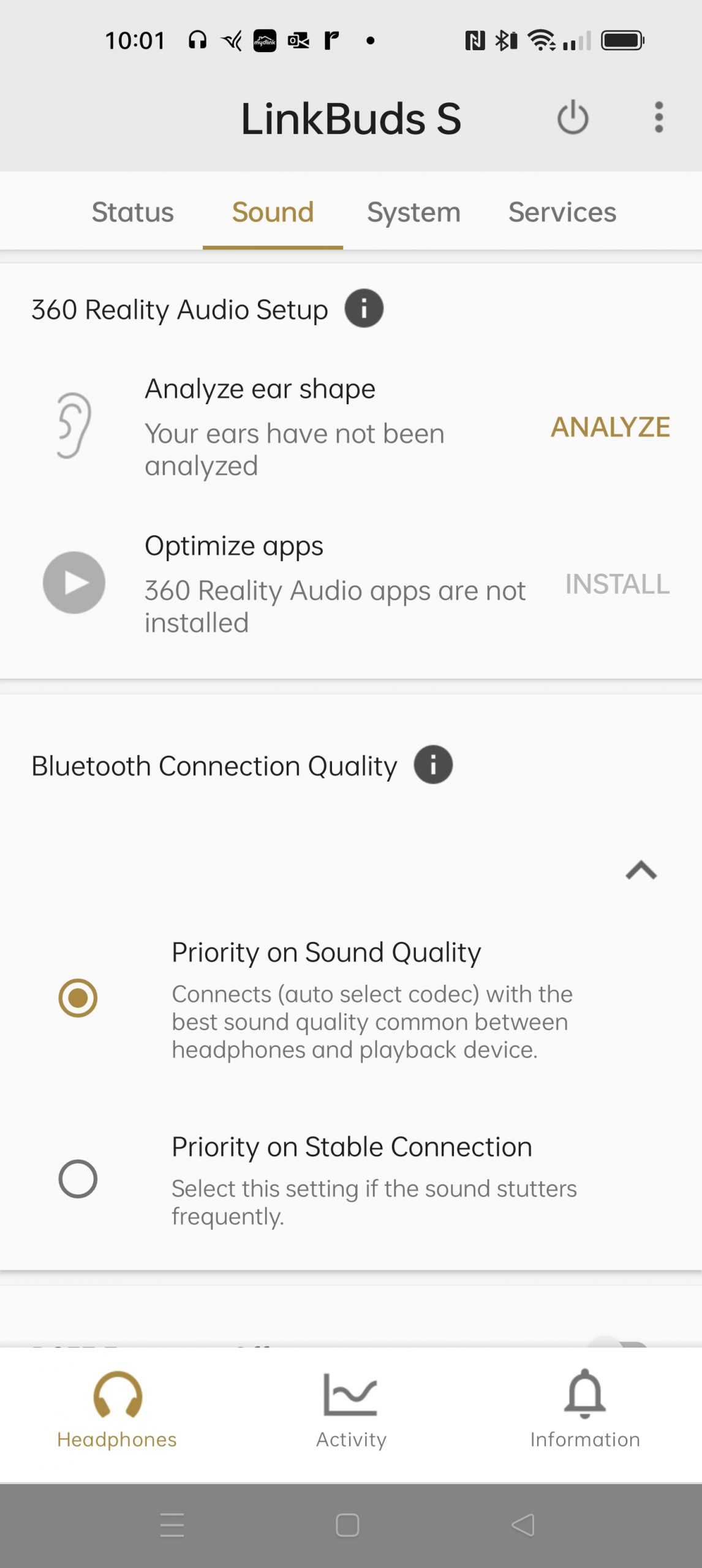Tap the 360 Reality Audio info icon
The image size is (702, 1568).
(364, 309)
